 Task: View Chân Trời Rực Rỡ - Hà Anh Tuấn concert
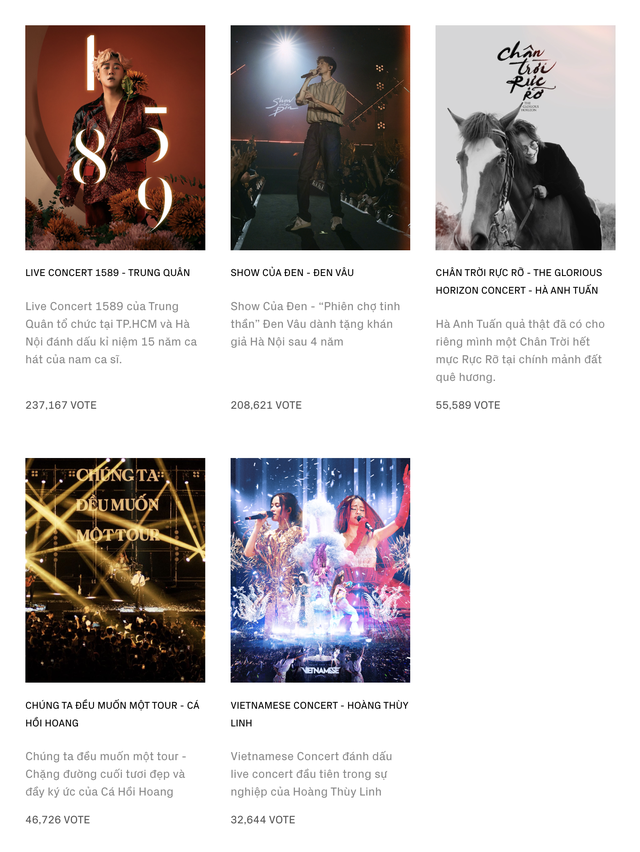(525, 138)
